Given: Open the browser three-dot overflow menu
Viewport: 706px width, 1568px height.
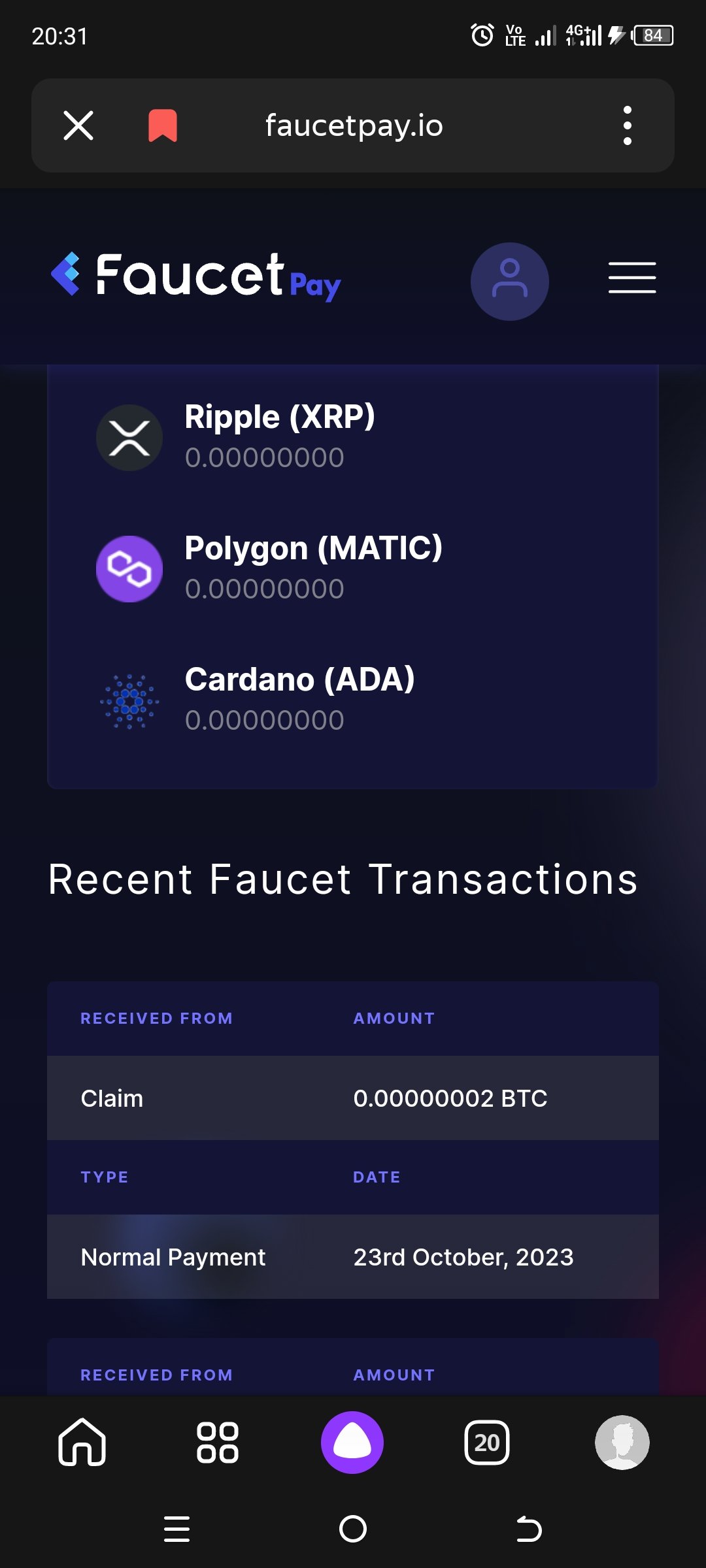Looking at the screenshot, I should 628,125.
